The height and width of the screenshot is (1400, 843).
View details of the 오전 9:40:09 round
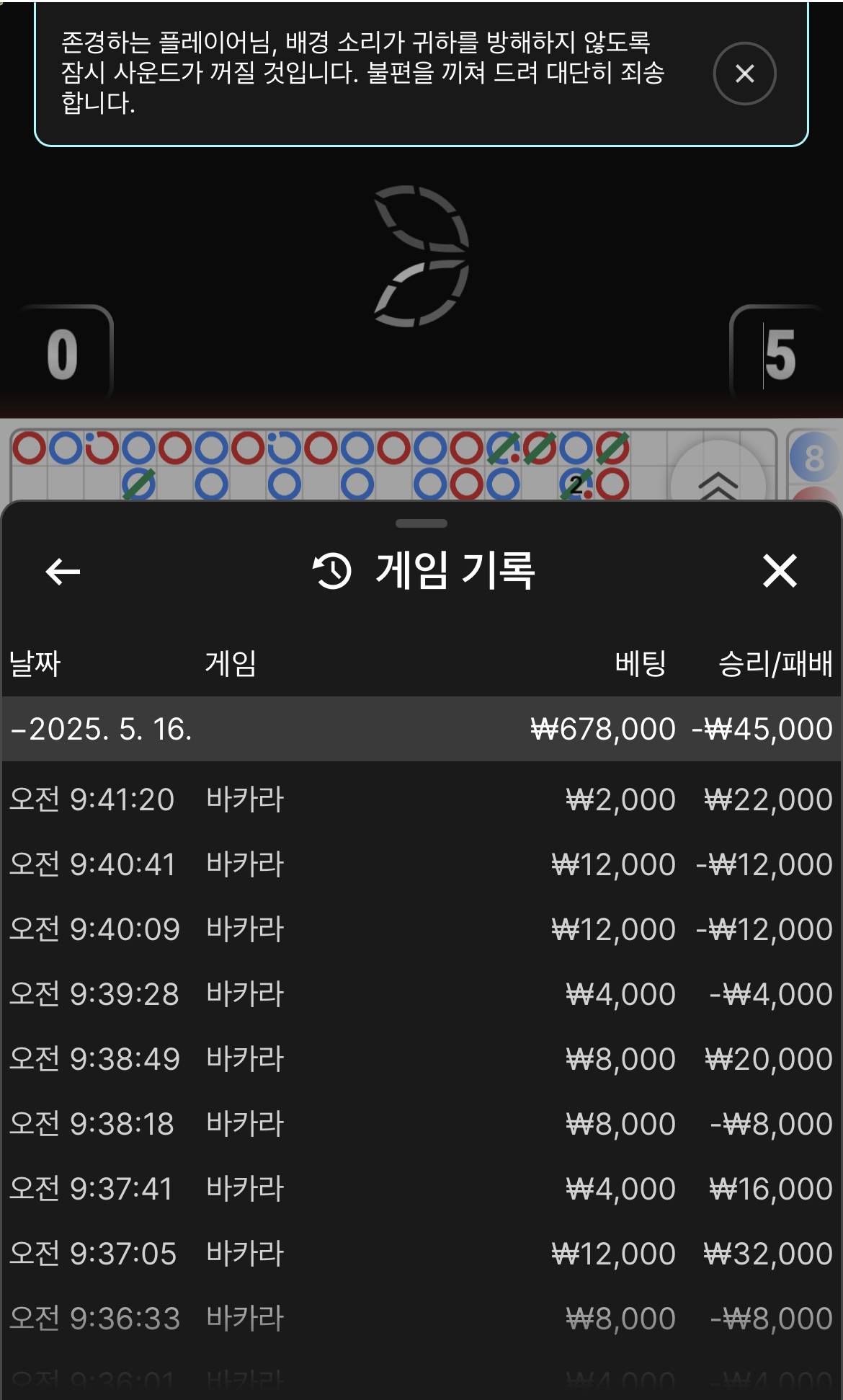[x=421, y=929]
